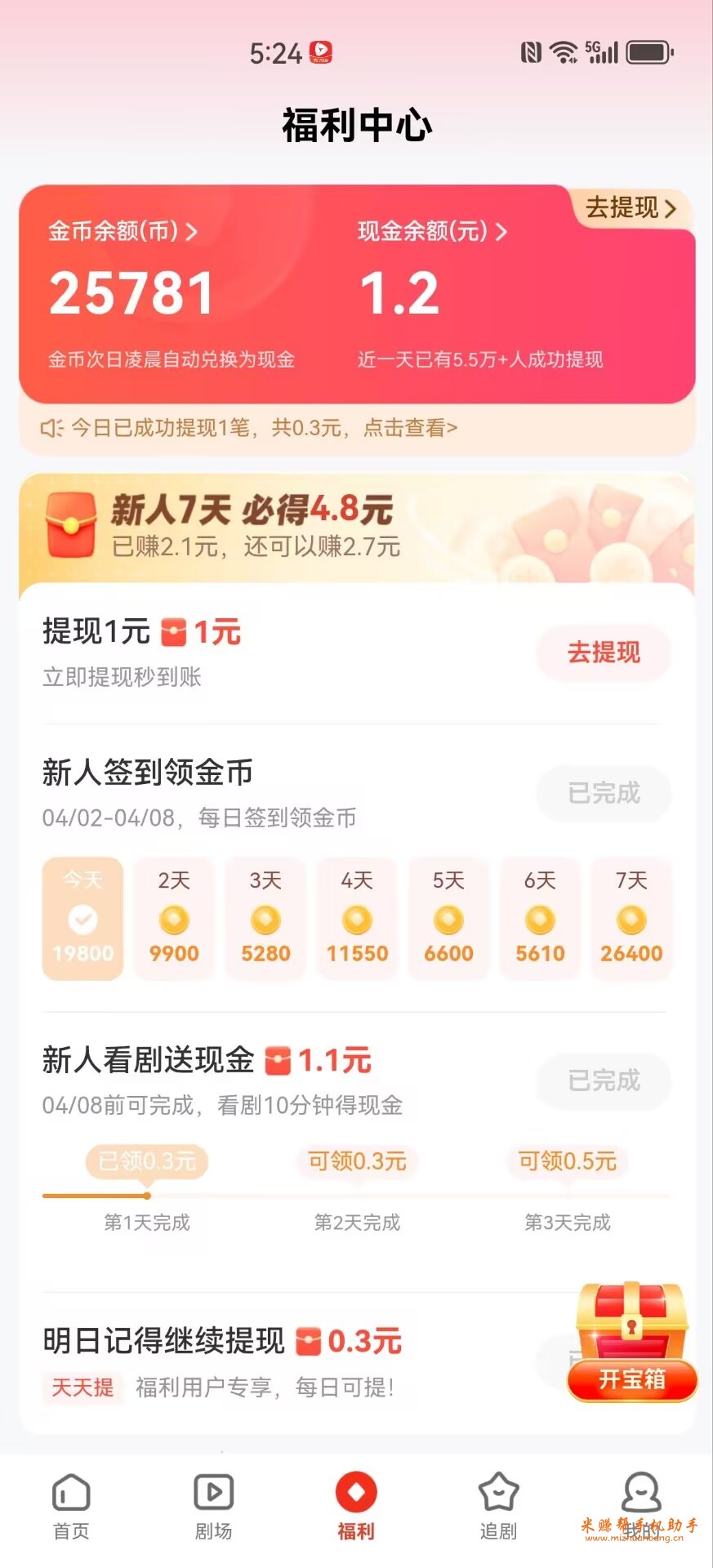Switch to the 我的 profile tab
Viewport: 713px width, 1568px height.
(641, 1507)
